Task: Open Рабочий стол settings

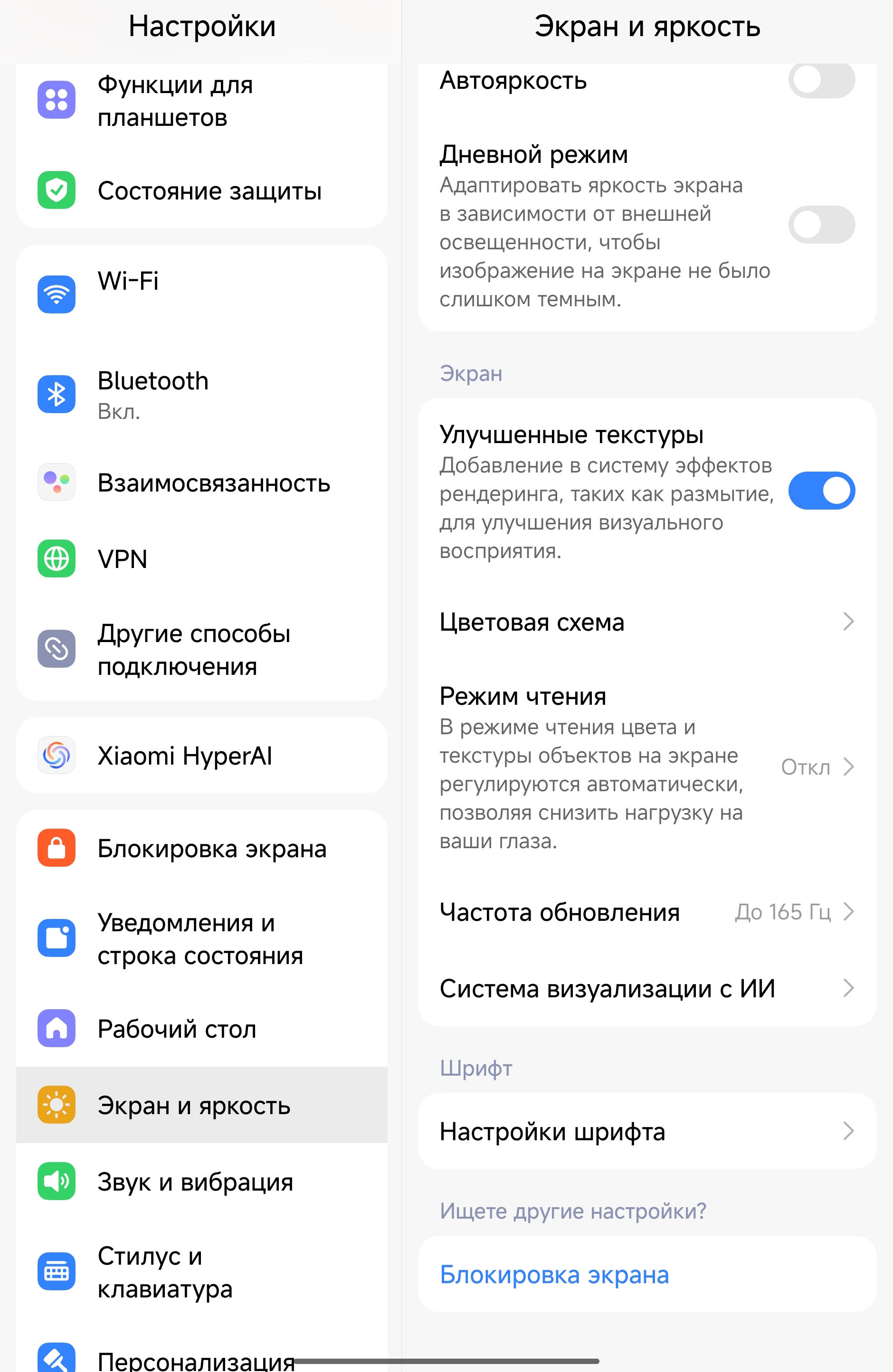Action: (x=202, y=1029)
